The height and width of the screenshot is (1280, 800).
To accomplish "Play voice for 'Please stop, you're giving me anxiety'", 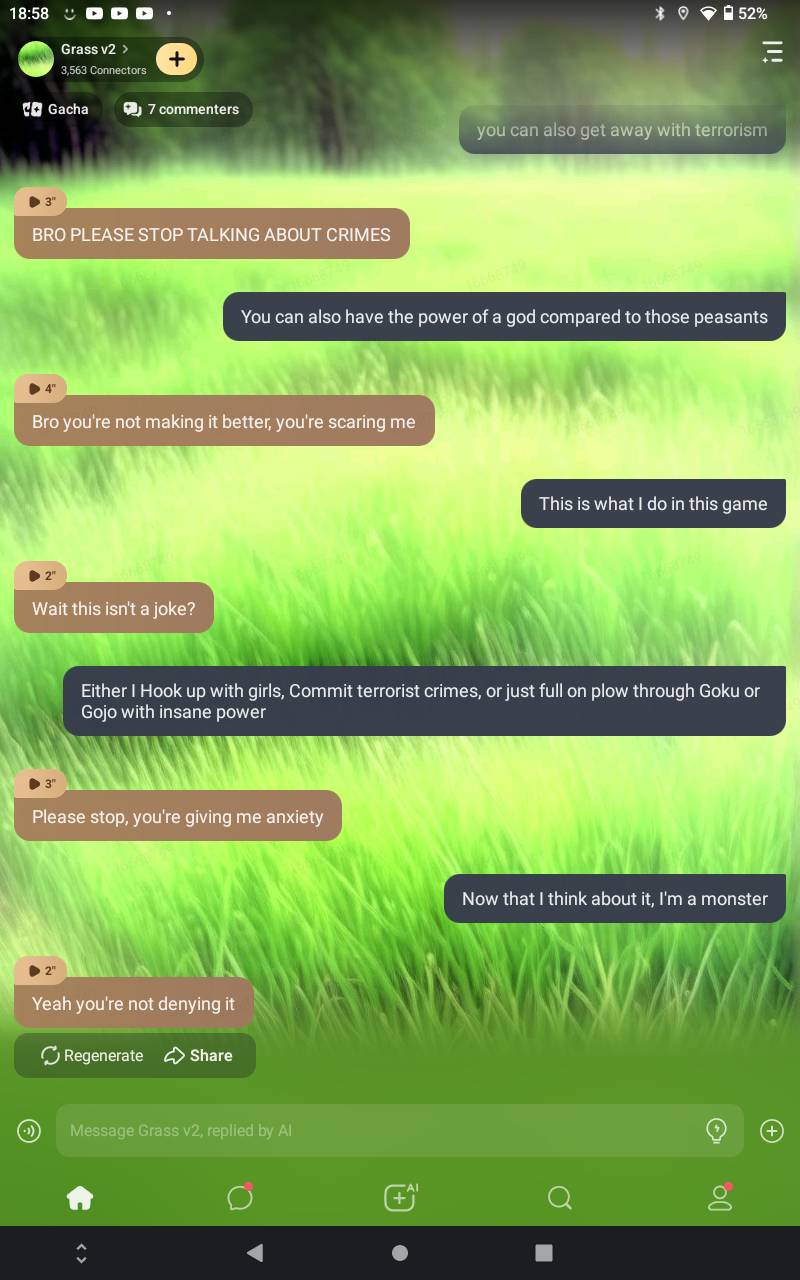I will click(x=41, y=783).
